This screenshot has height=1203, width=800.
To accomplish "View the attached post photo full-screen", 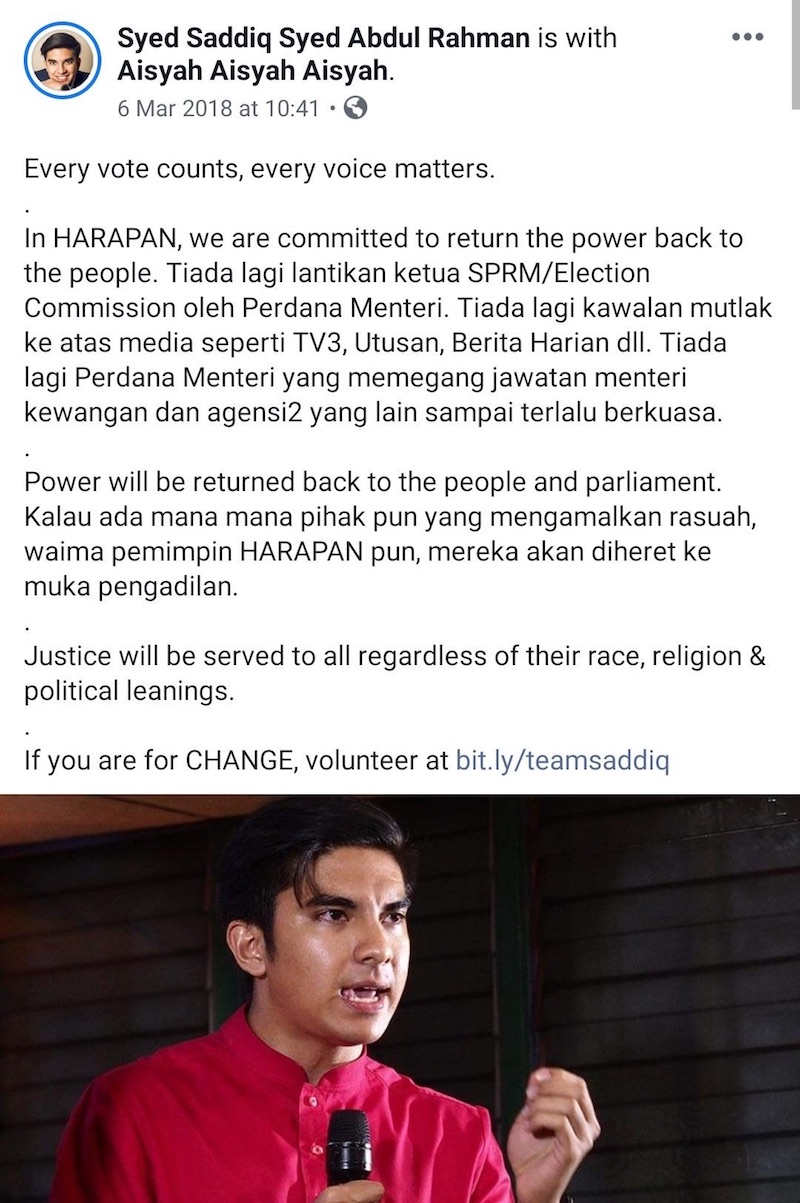I will pyautogui.click(x=400, y=1000).
